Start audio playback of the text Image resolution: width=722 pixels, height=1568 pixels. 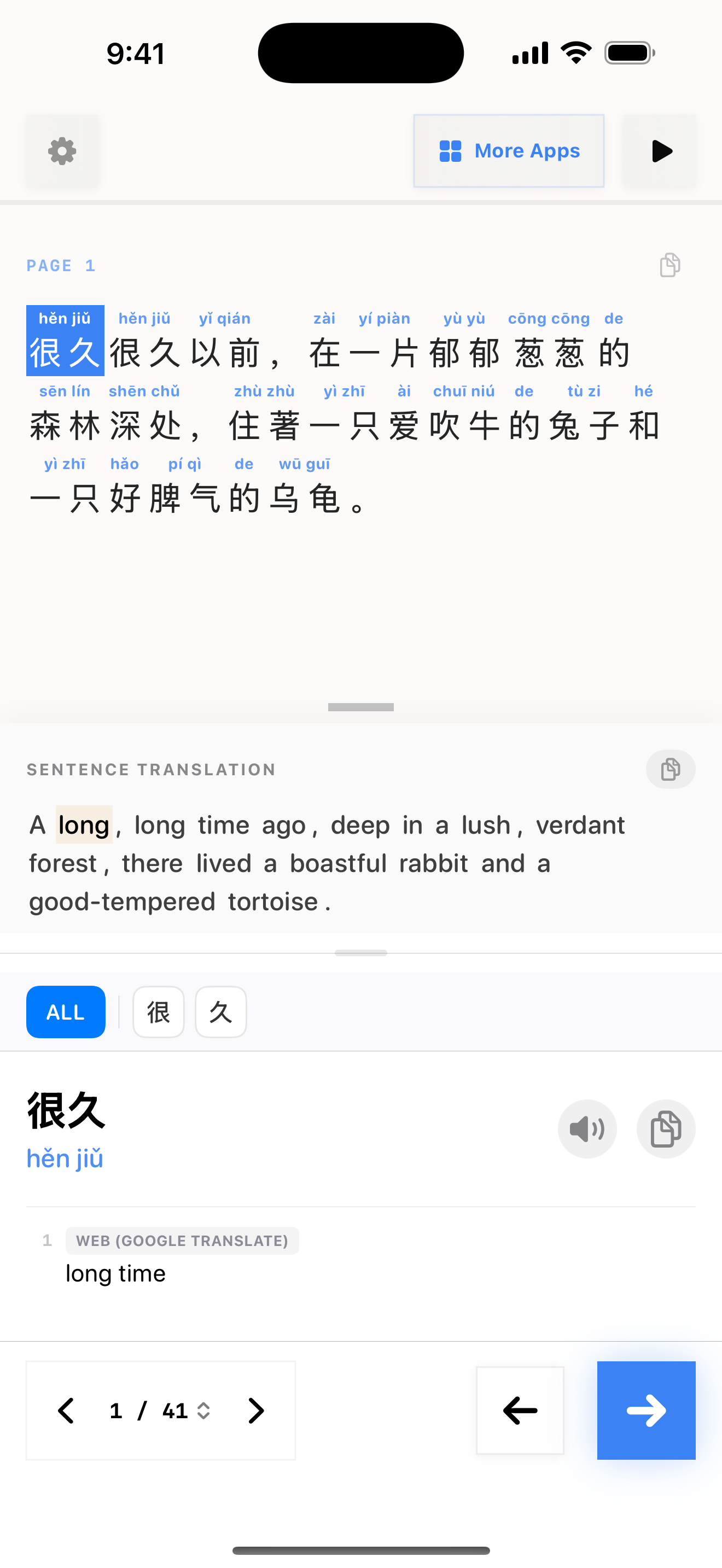click(660, 151)
